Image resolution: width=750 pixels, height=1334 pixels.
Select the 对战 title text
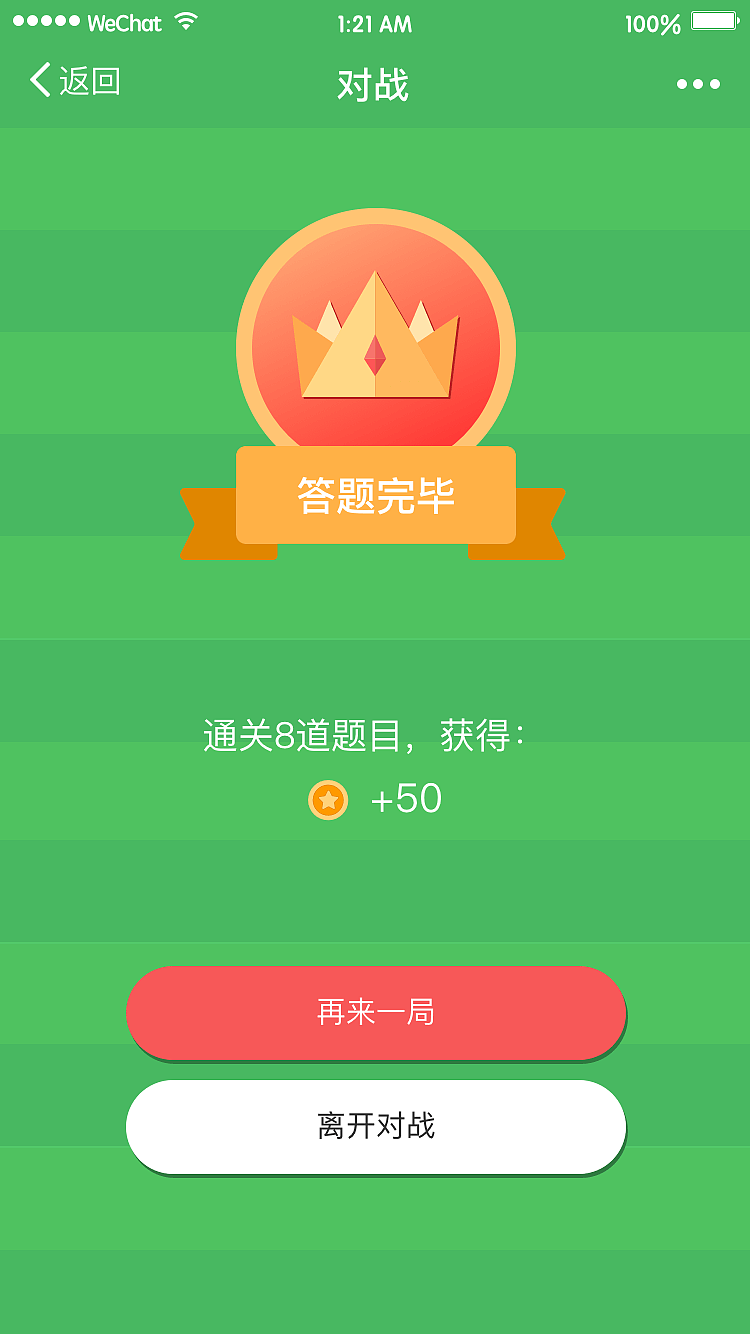pyautogui.click(x=375, y=85)
